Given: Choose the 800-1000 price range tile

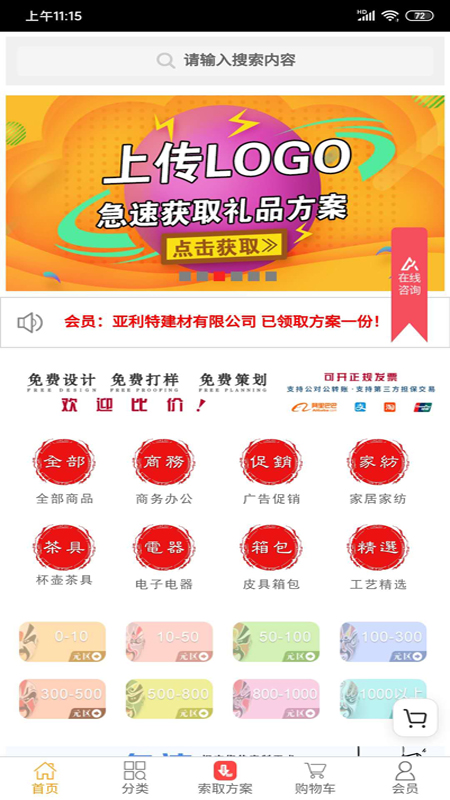Looking at the screenshot, I should point(276,699).
